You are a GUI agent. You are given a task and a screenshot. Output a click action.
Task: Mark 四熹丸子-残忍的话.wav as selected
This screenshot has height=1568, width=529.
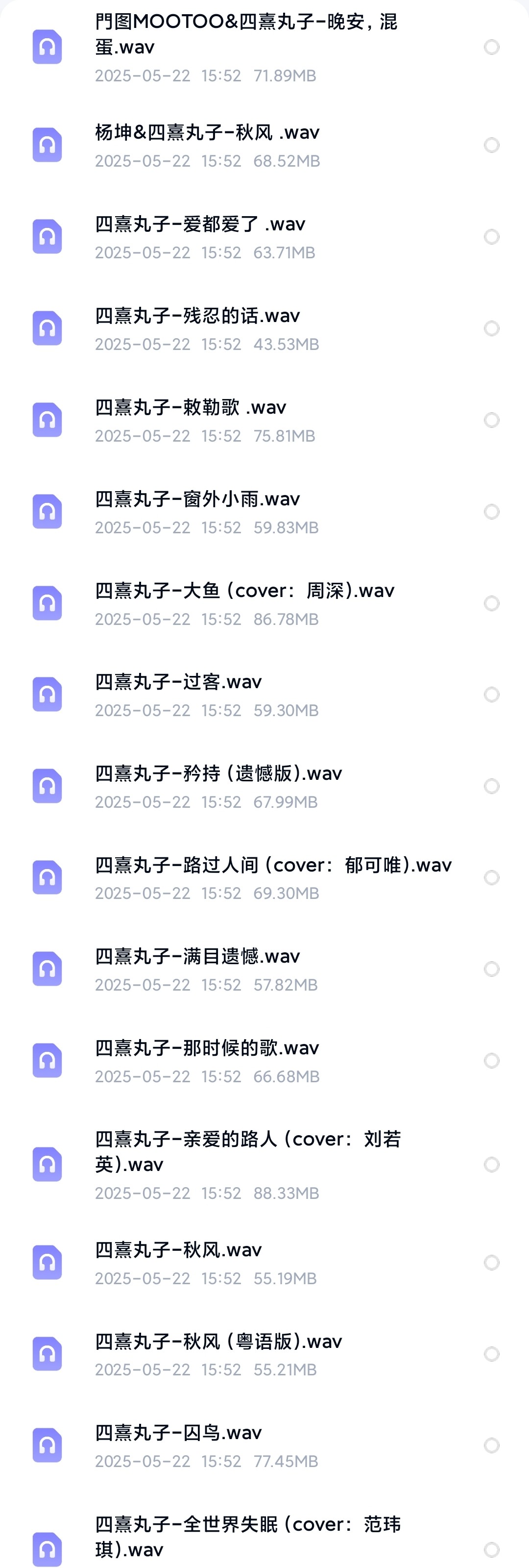(491, 329)
